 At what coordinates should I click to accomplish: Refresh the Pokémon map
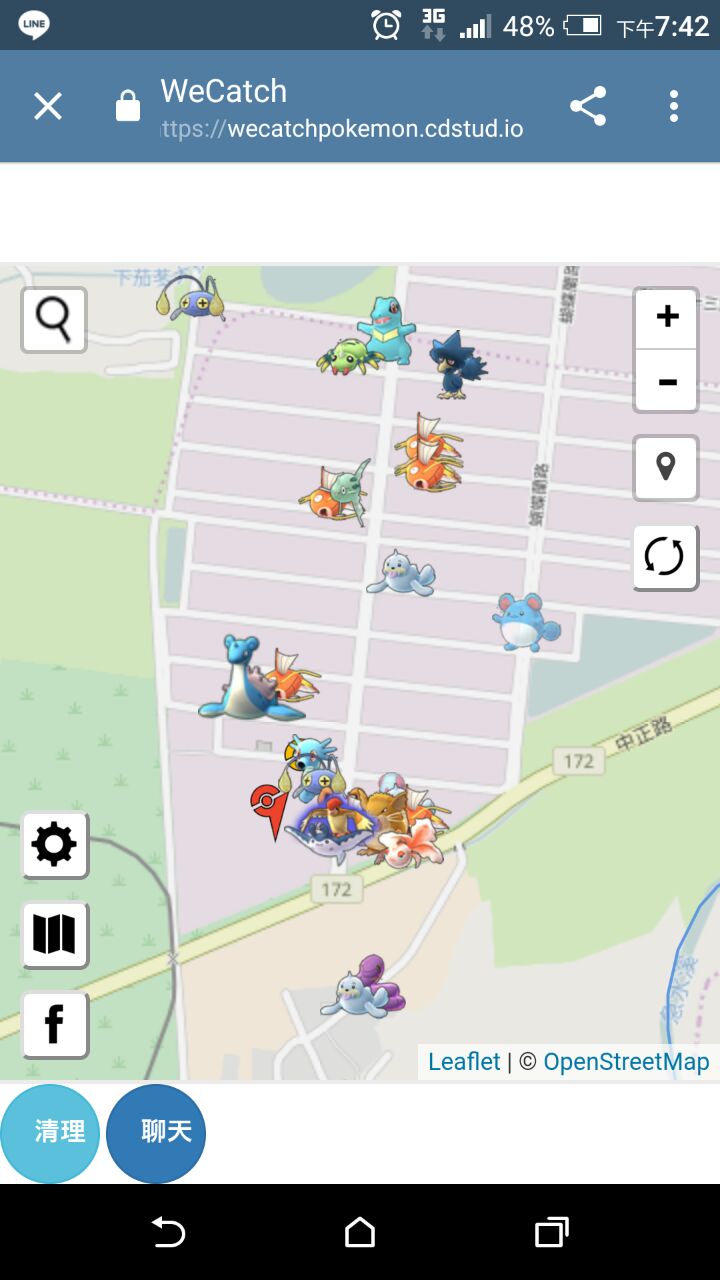point(665,557)
